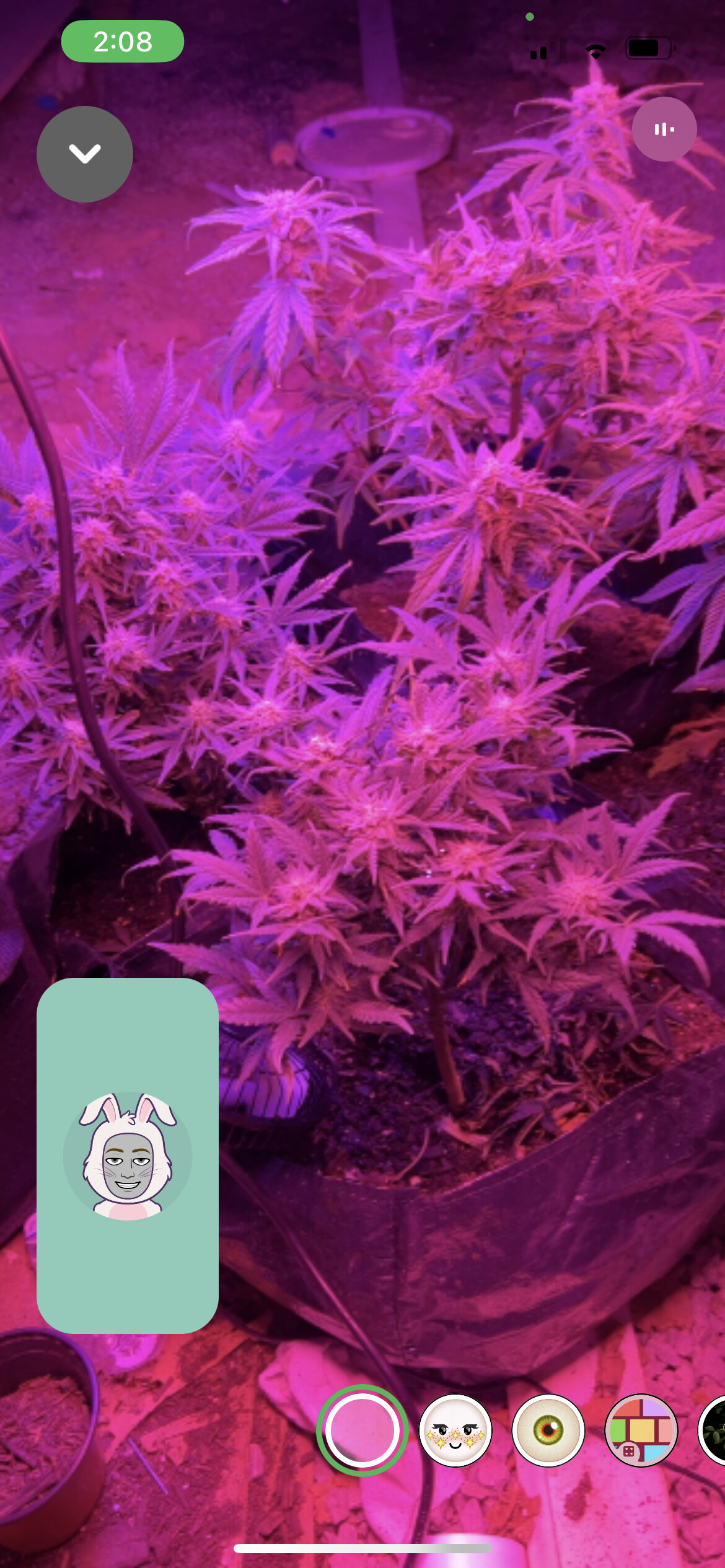Open the Bitmoji self-view tile

pyautogui.click(x=128, y=1155)
